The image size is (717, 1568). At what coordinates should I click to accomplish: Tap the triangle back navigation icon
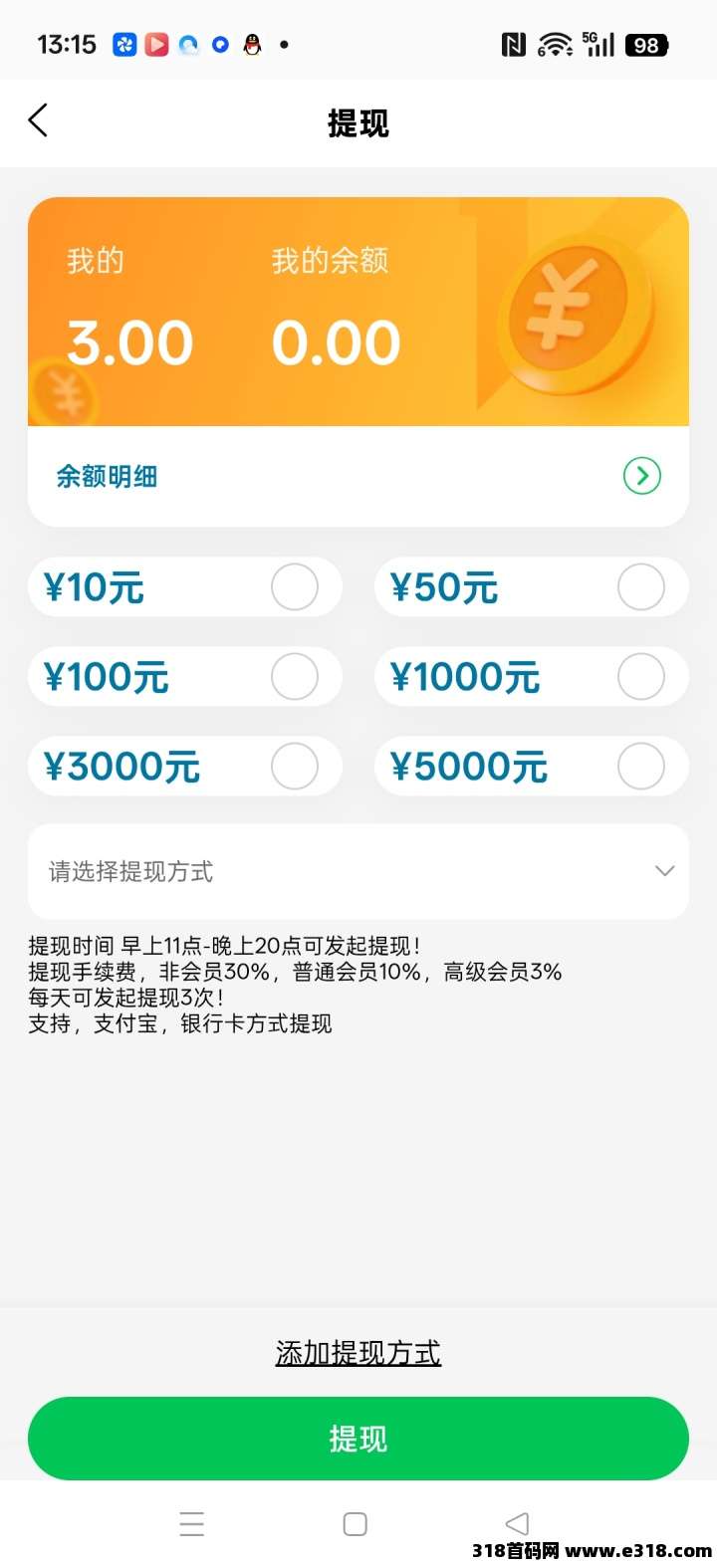(516, 1523)
